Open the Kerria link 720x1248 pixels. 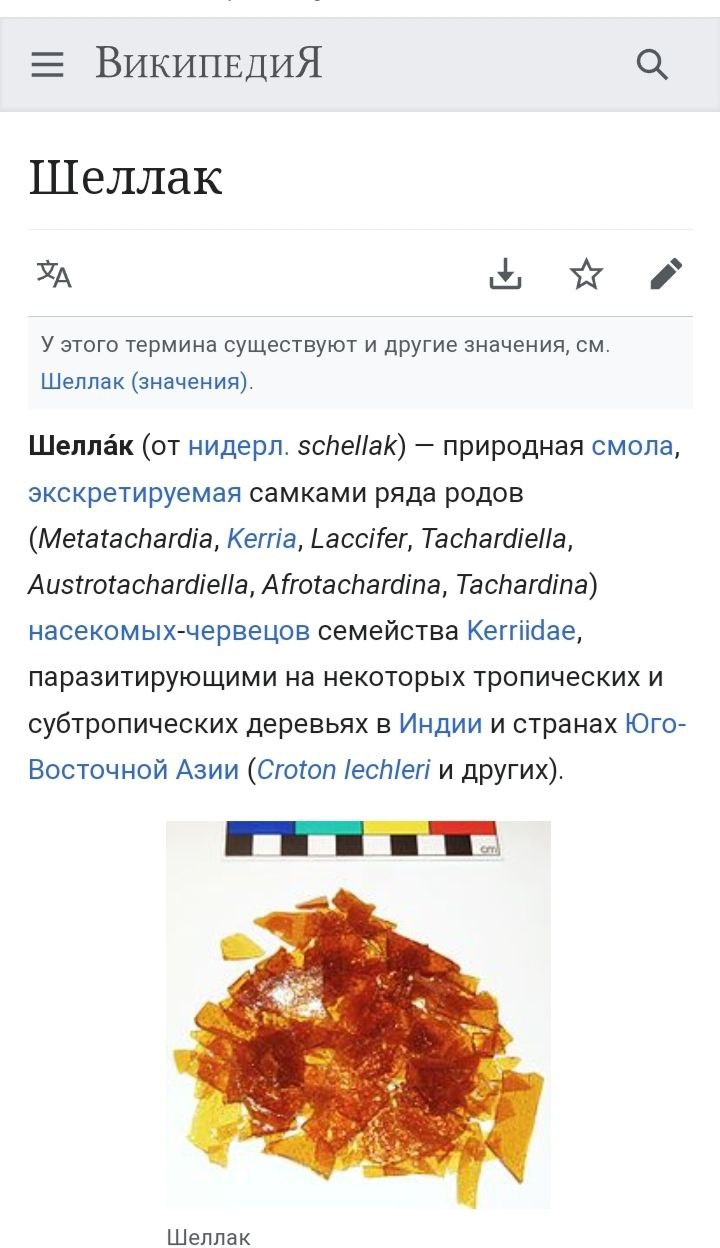tap(262, 539)
